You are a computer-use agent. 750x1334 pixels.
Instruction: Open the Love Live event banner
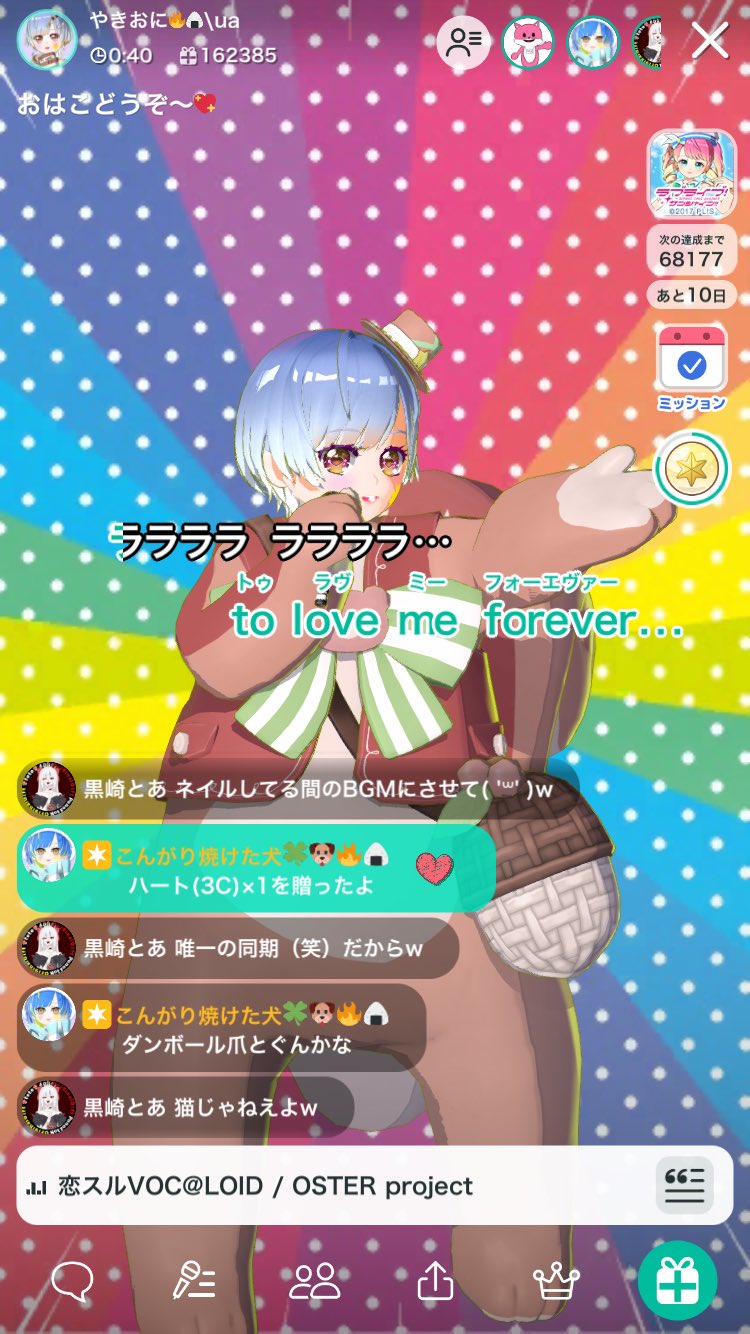tap(691, 175)
